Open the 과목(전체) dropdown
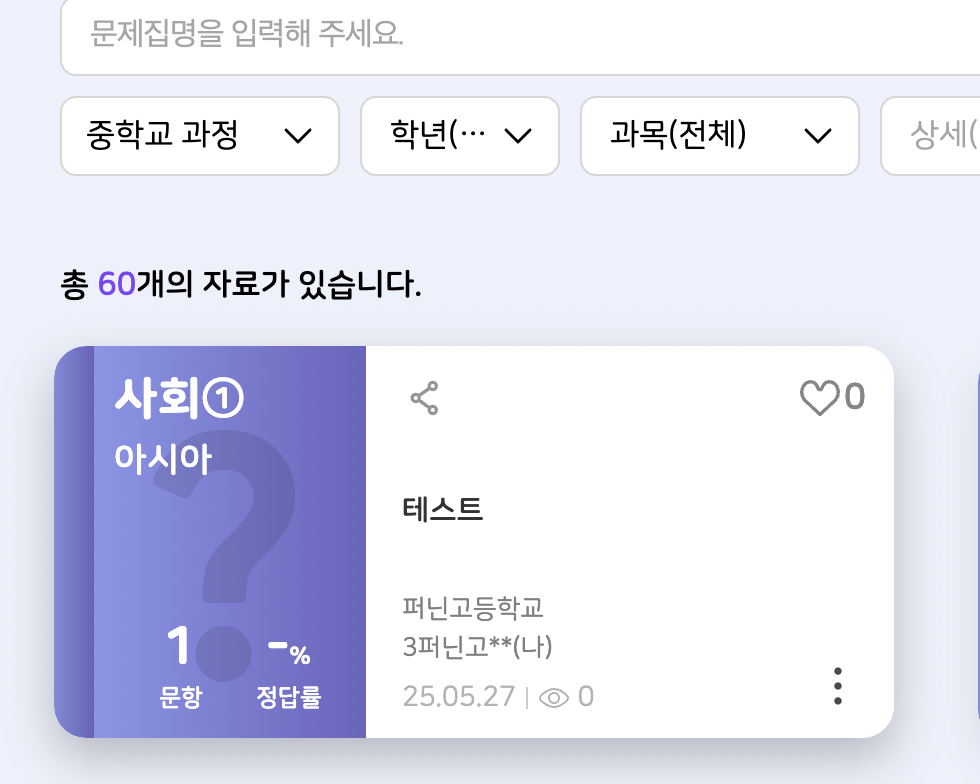Screen dimensions: 980x784 click(720, 136)
